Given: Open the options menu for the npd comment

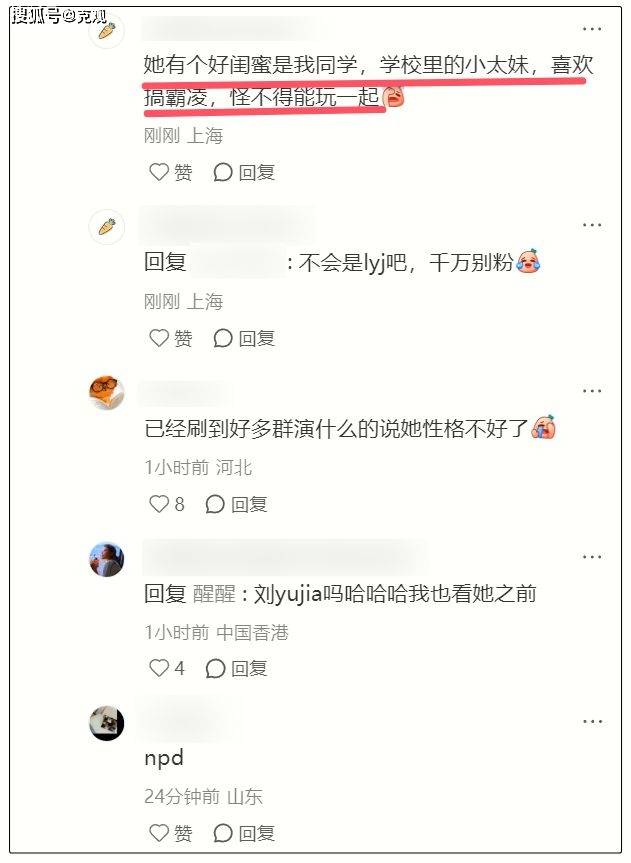Looking at the screenshot, I should 592,720.
